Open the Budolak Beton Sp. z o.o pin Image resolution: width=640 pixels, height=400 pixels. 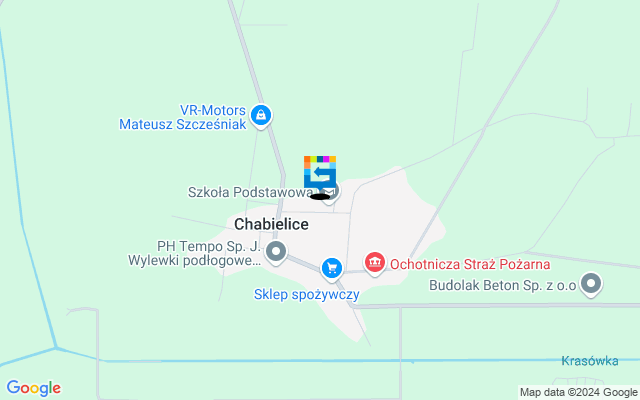pos(592,285)
